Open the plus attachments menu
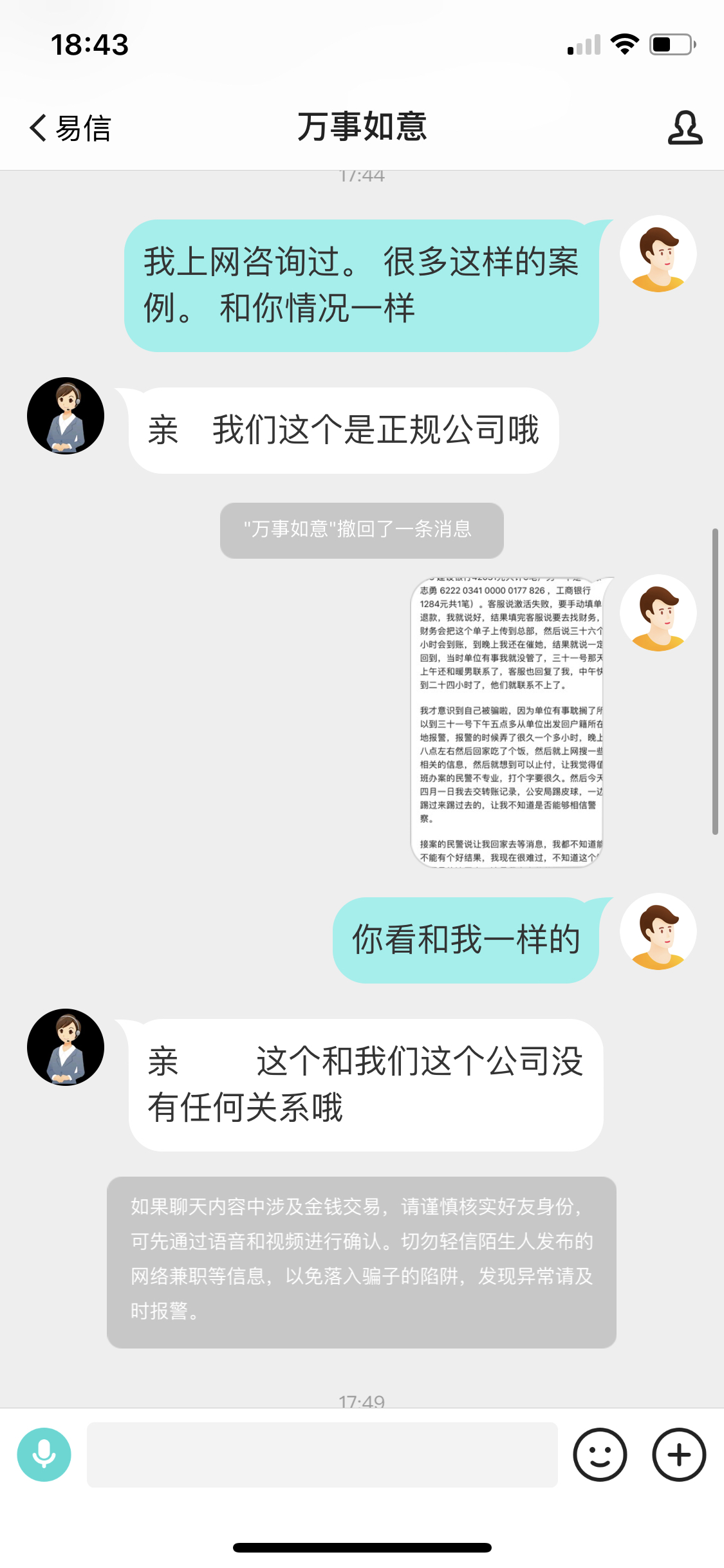Image resolution: width=724 pixels, height=1568 pixels. [x=679, y=1455]
